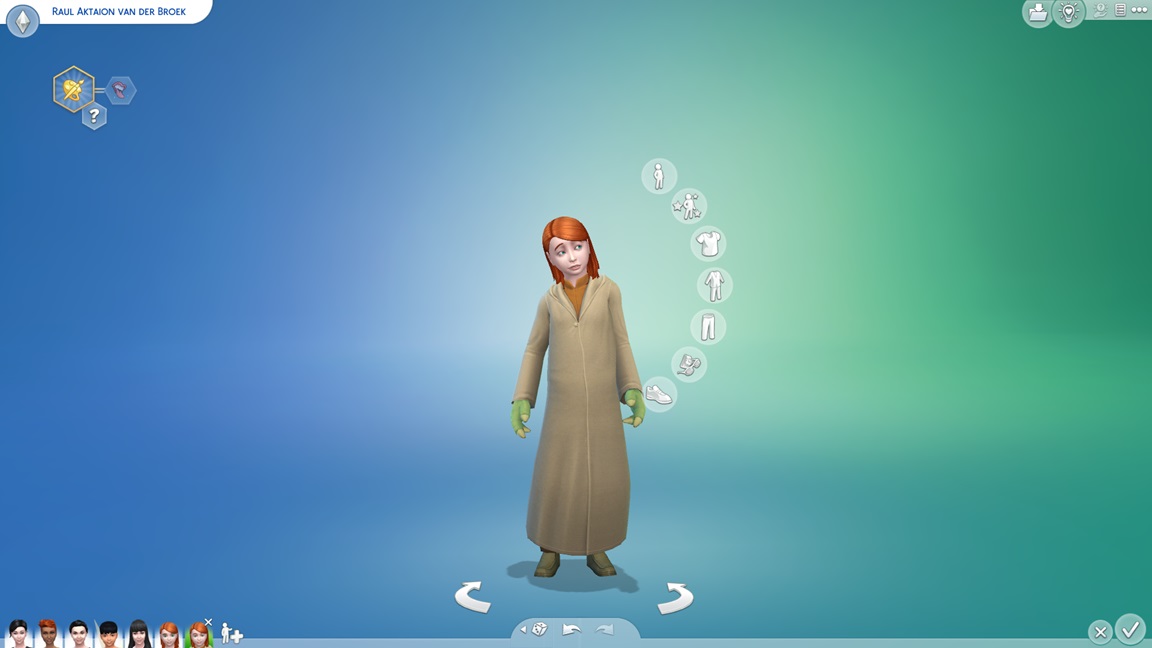Rotate the Sim right
Image resolution: width=1152 pixels, height=648 pixels.
point(675,598)
